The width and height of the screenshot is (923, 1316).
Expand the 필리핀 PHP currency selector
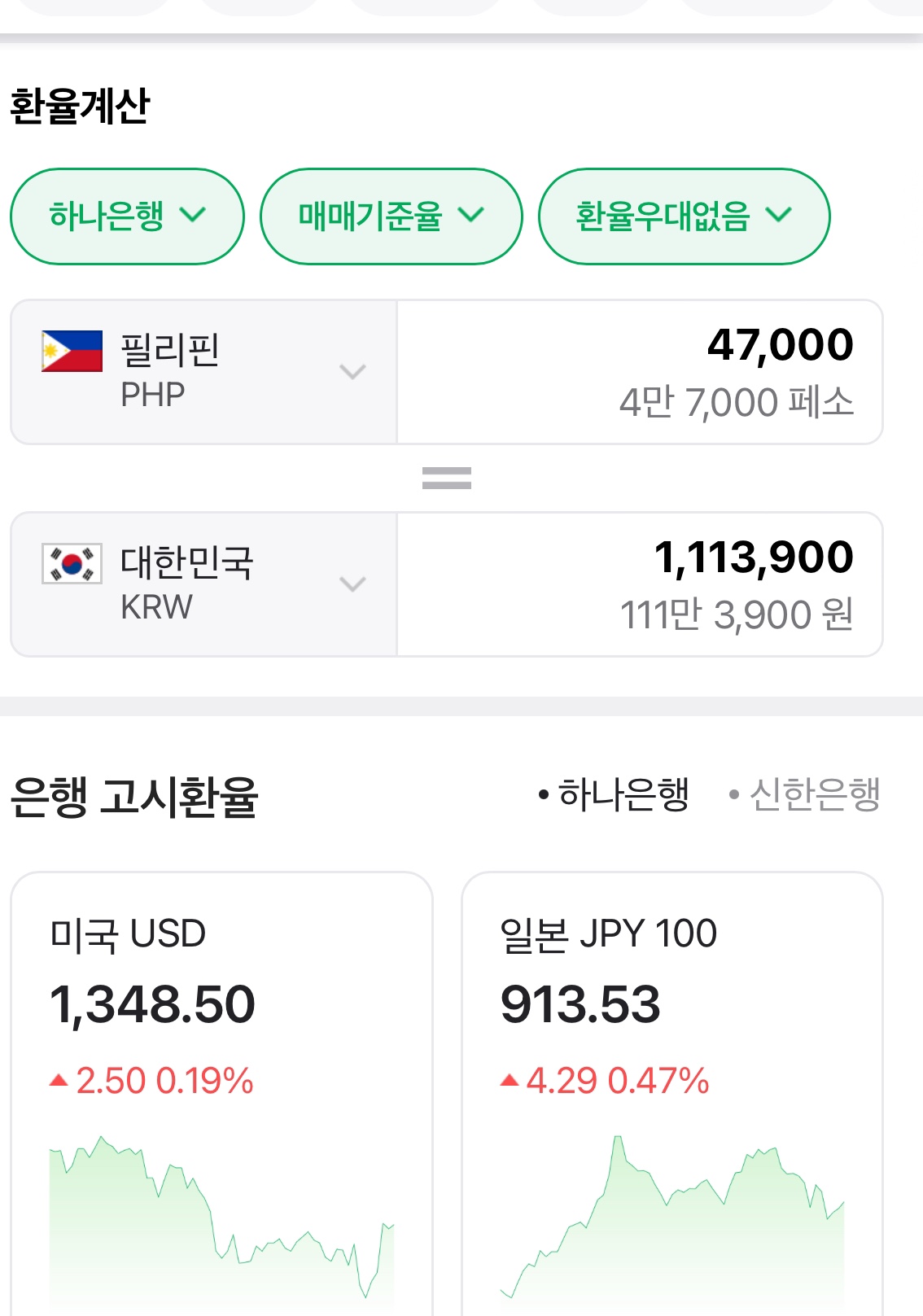pos(352,373)
